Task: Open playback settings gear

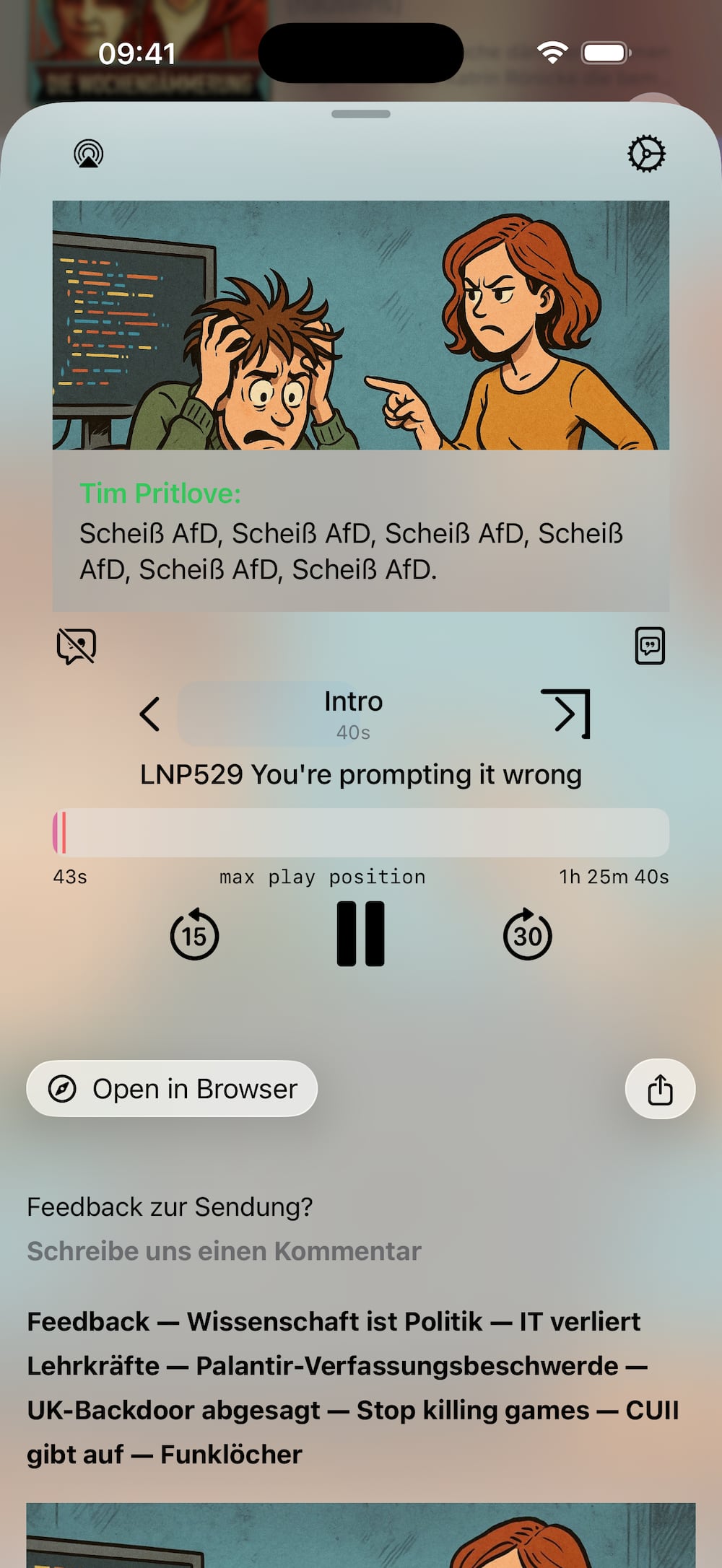Action: 646,153
